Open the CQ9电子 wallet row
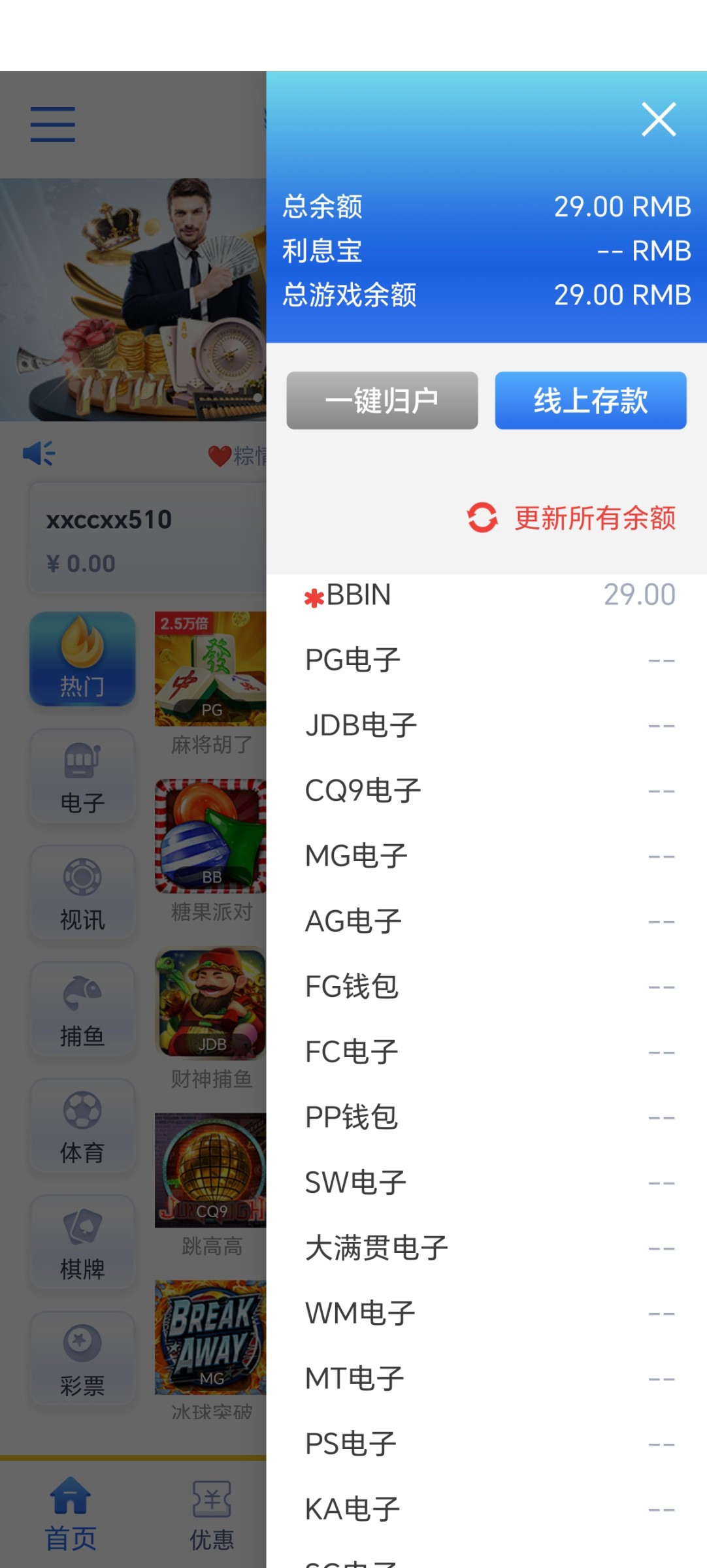707x1568 pixels. click(x=486, y=791)
